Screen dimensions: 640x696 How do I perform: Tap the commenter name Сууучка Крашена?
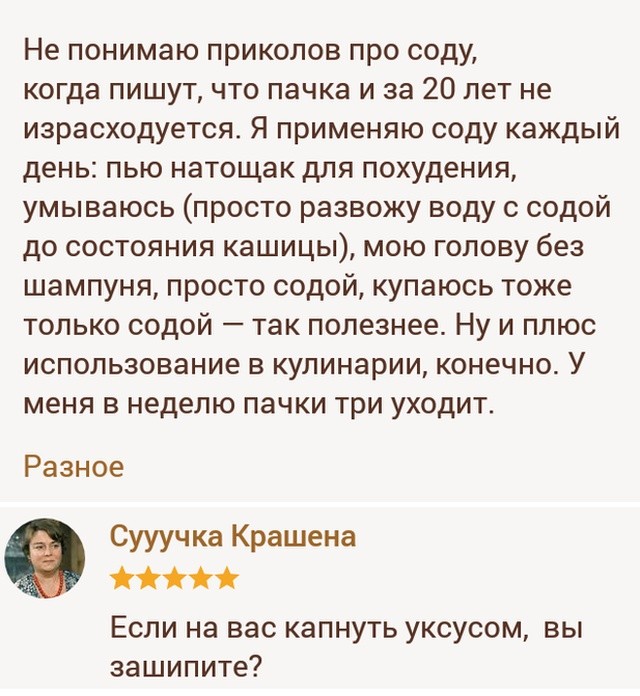pyautogui.click(x=232, y=538)
